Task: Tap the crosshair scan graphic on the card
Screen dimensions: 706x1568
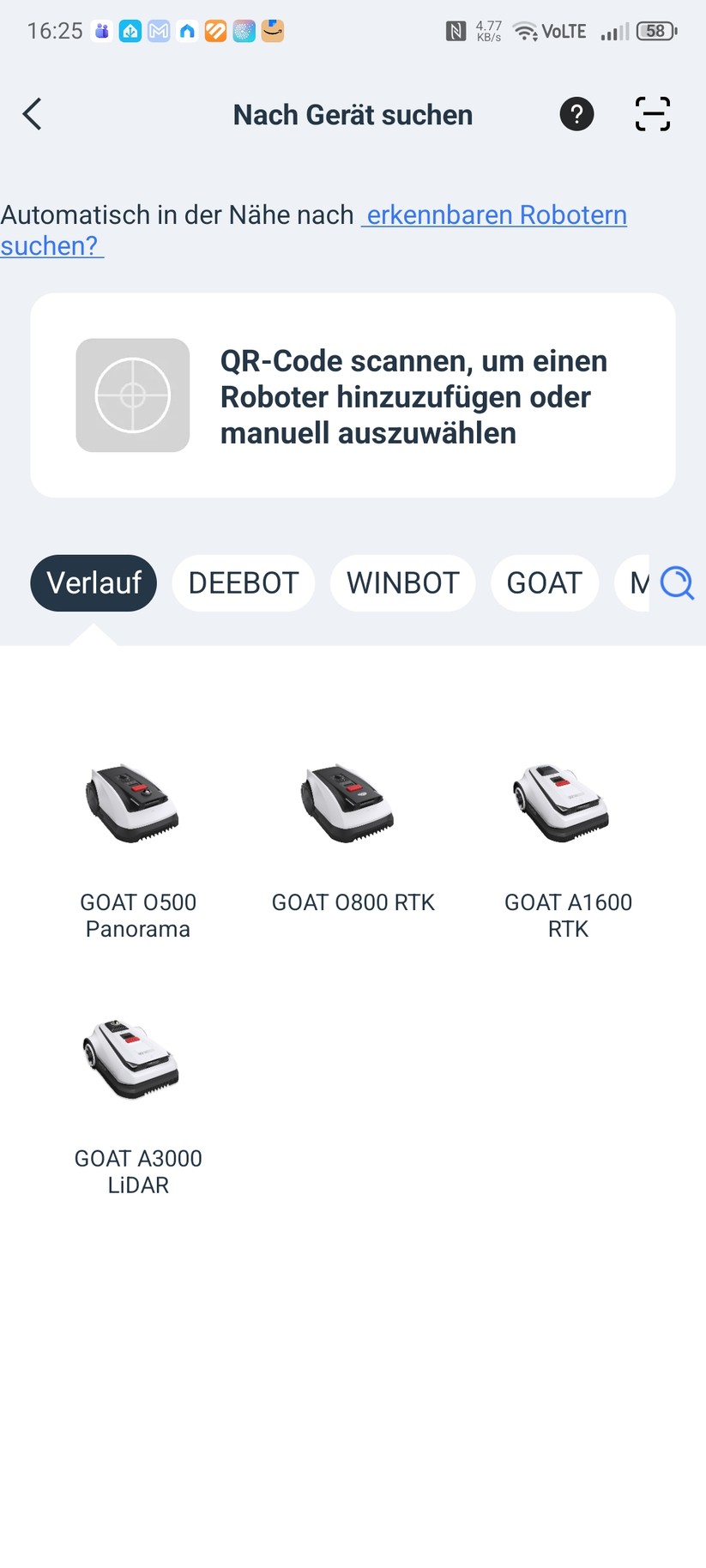Action: 132,395
